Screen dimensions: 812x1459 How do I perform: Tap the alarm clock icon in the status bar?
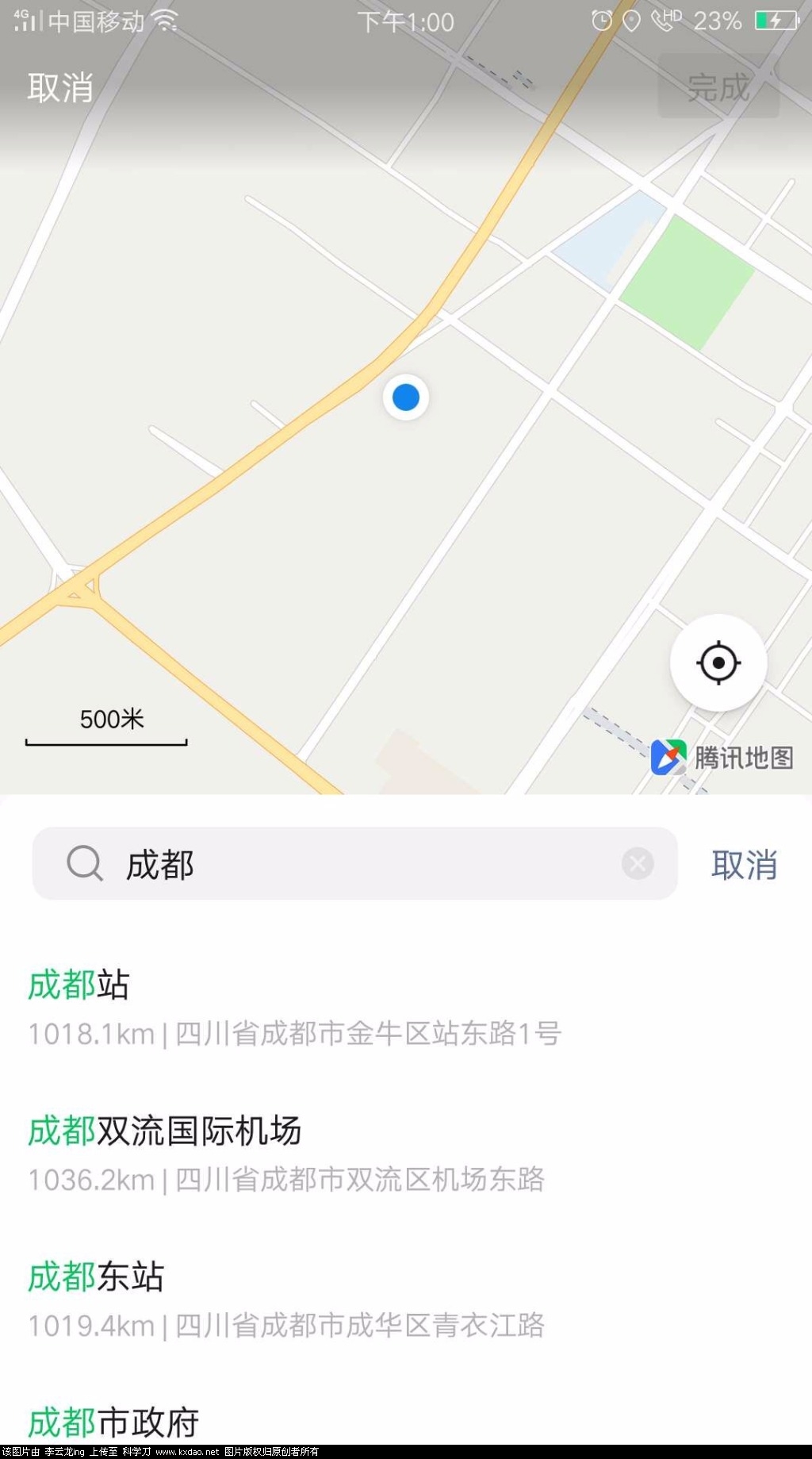click(600, 21)
